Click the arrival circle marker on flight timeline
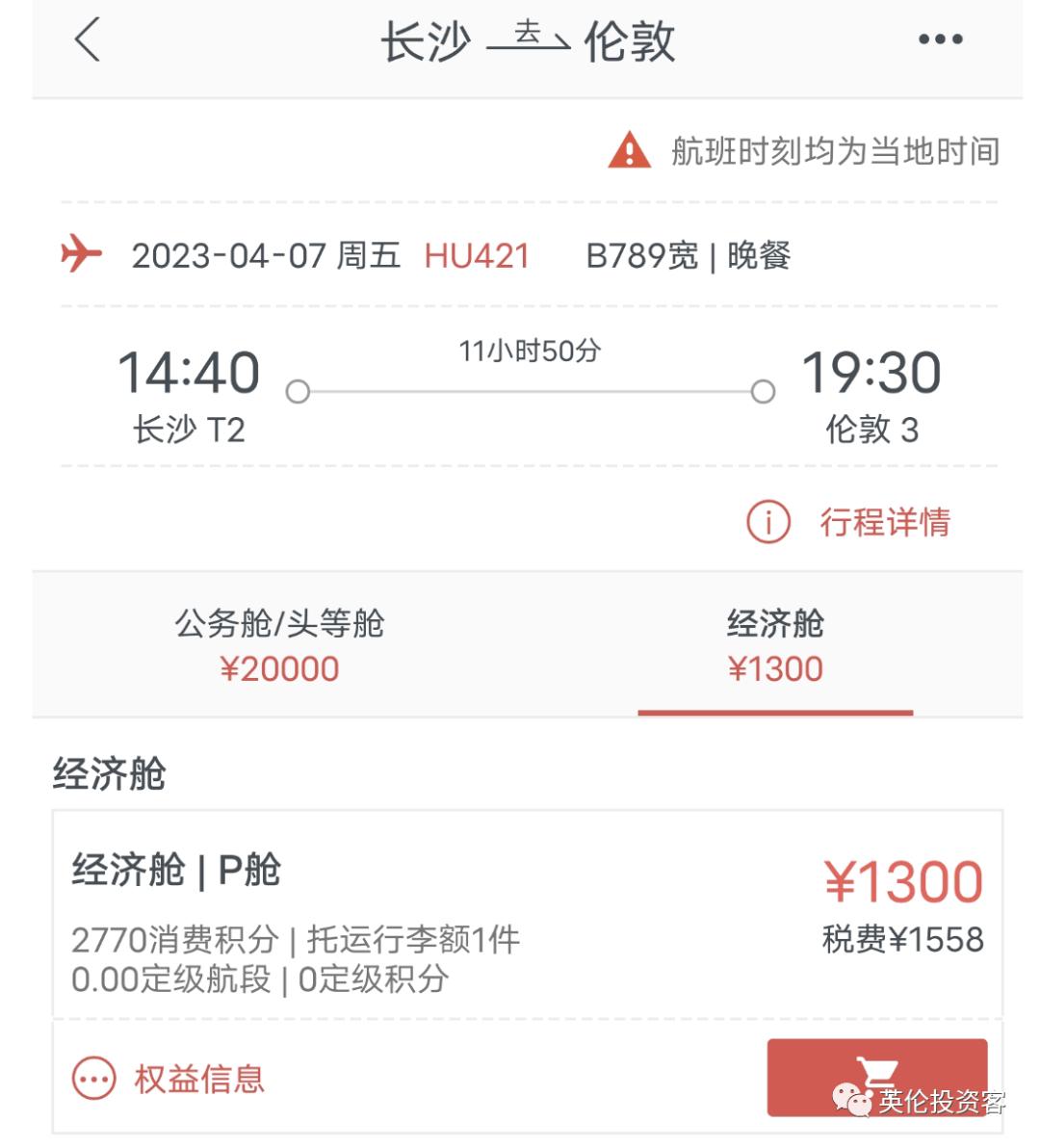Image resolution: width=1040 pixels, height=1148 pixels. click(762, 390)
